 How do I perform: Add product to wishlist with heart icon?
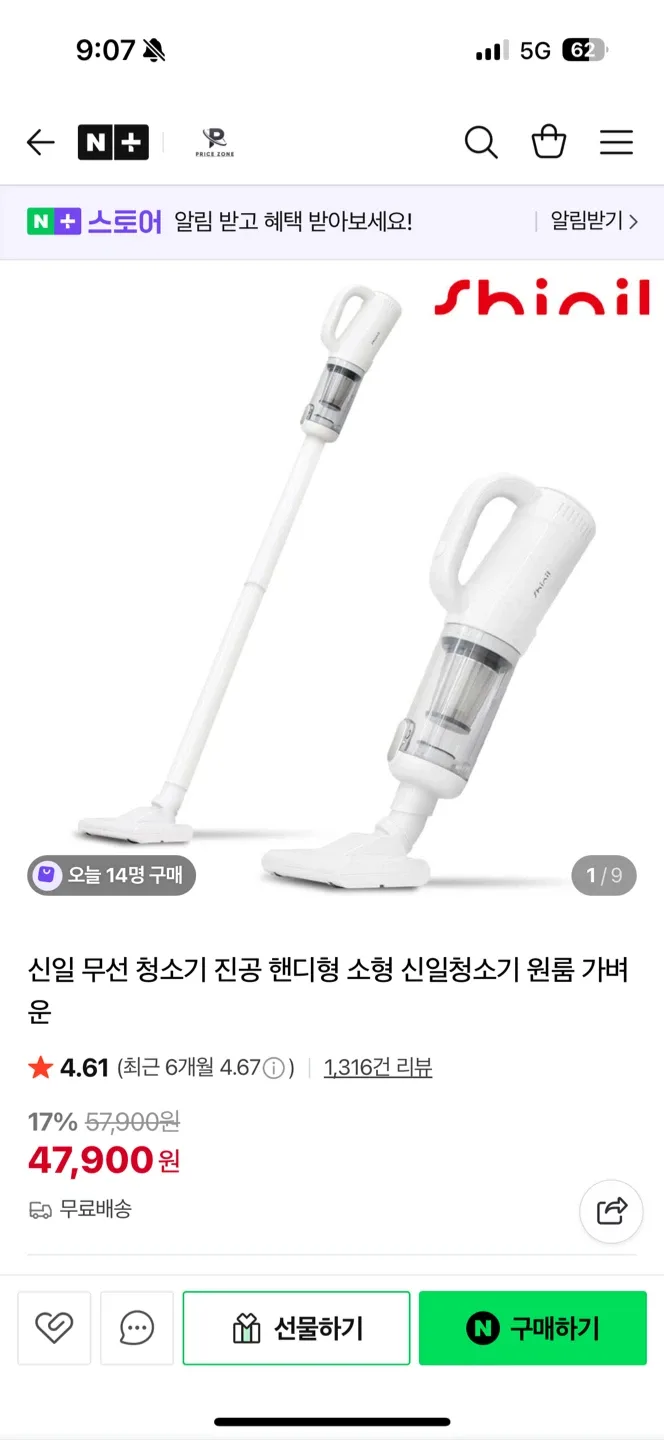[54, 1328]
